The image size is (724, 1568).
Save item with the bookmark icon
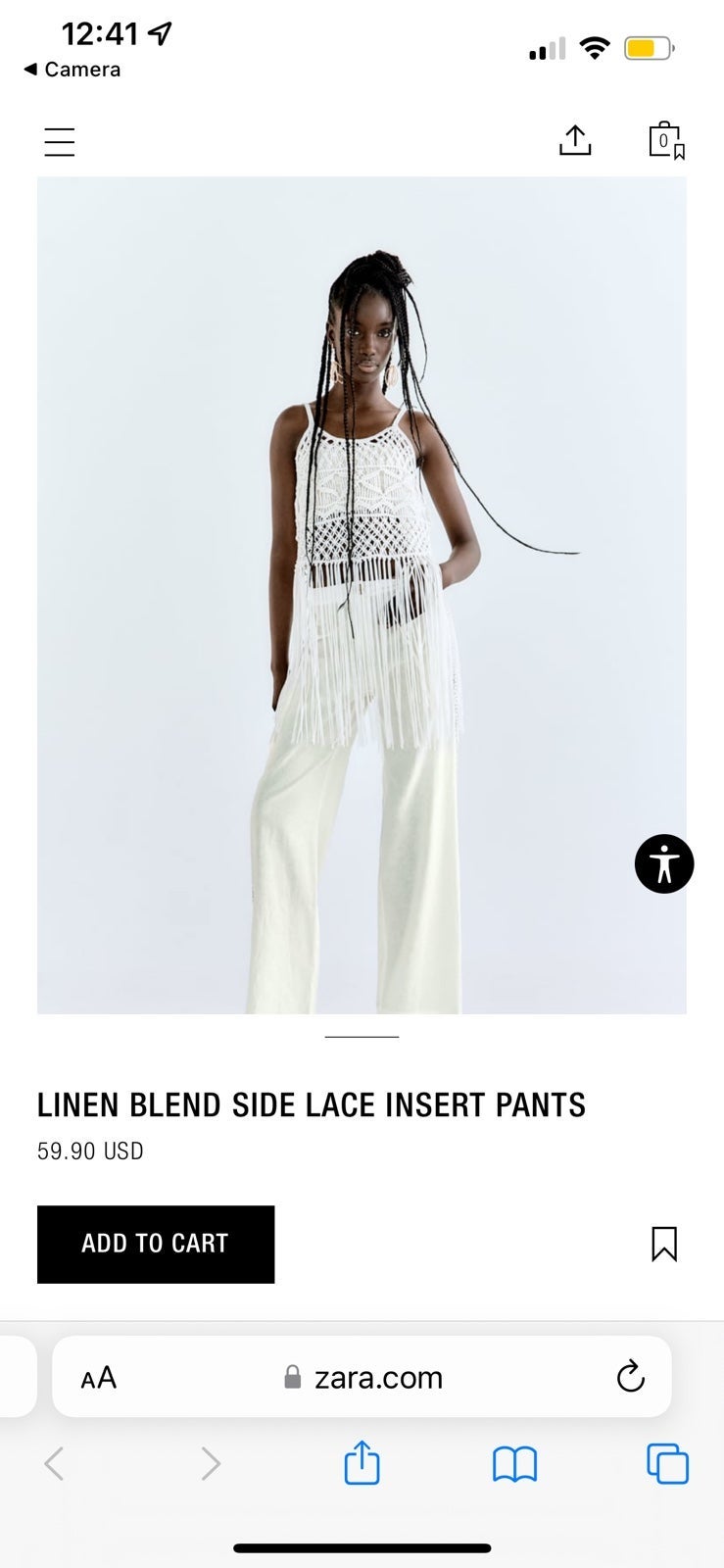(664, 1244)
